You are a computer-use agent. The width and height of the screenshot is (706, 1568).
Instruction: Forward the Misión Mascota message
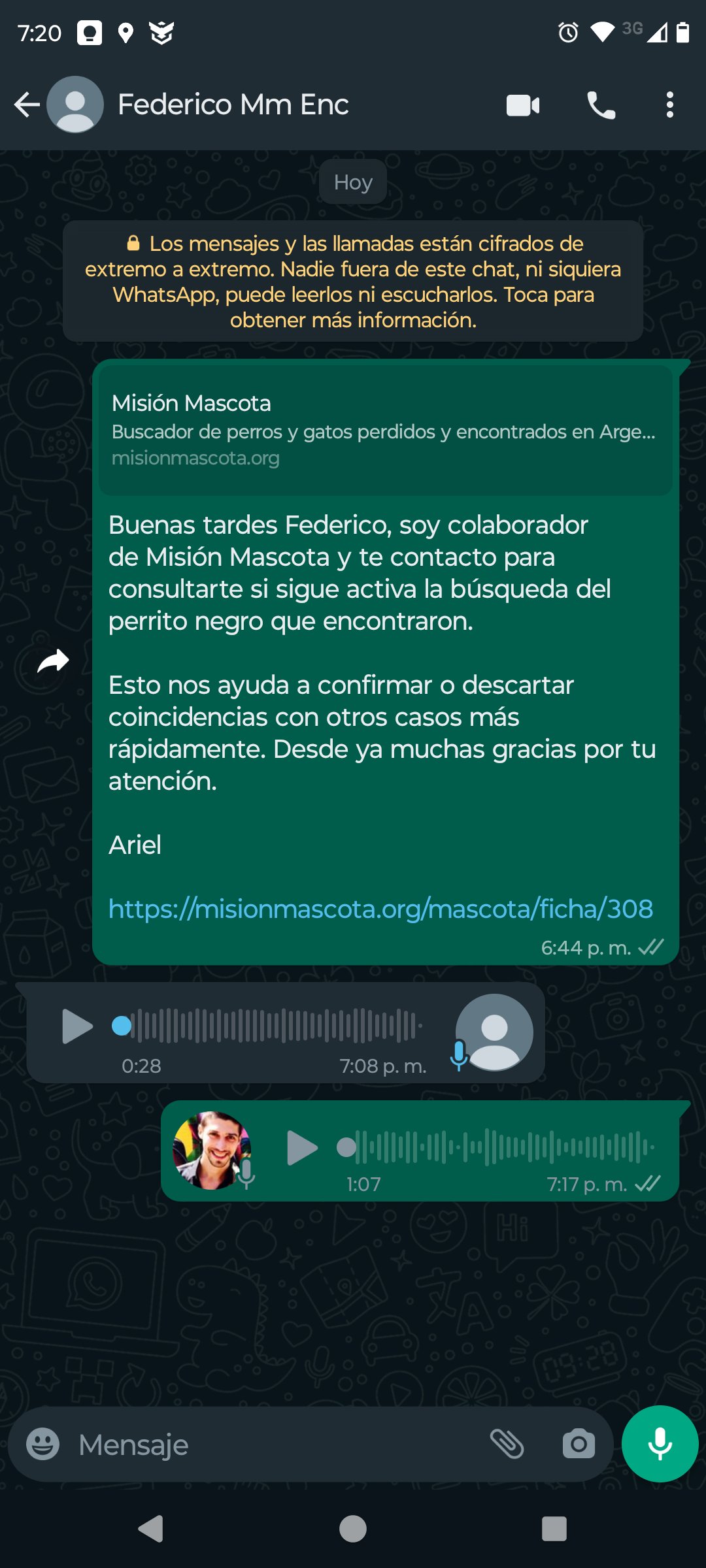click(53, 661)
